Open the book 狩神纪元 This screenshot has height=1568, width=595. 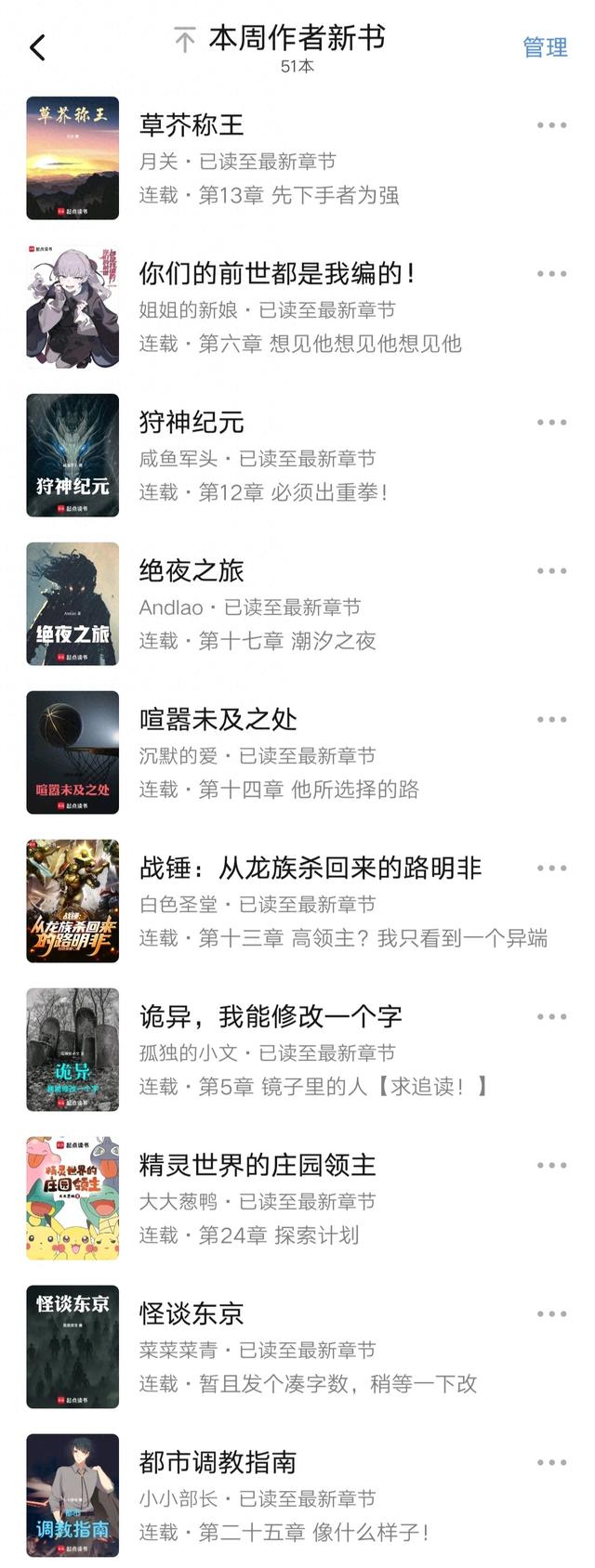(x=192, y=422)
